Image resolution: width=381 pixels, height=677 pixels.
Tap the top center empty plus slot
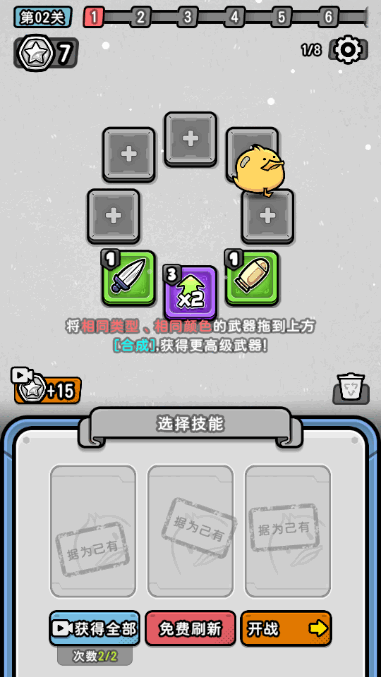point(190,139)
